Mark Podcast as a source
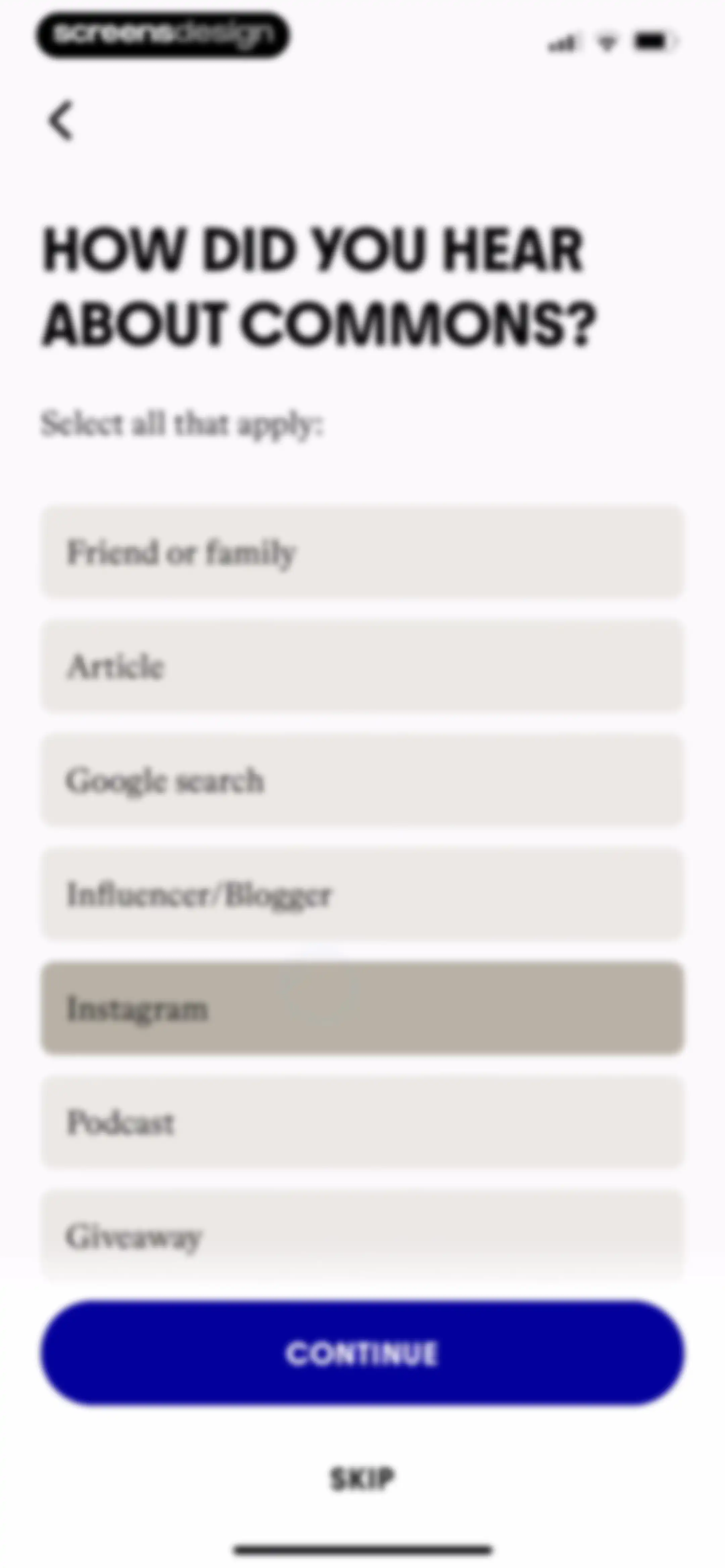The image size is (725, 1568). coord(362,1122)
